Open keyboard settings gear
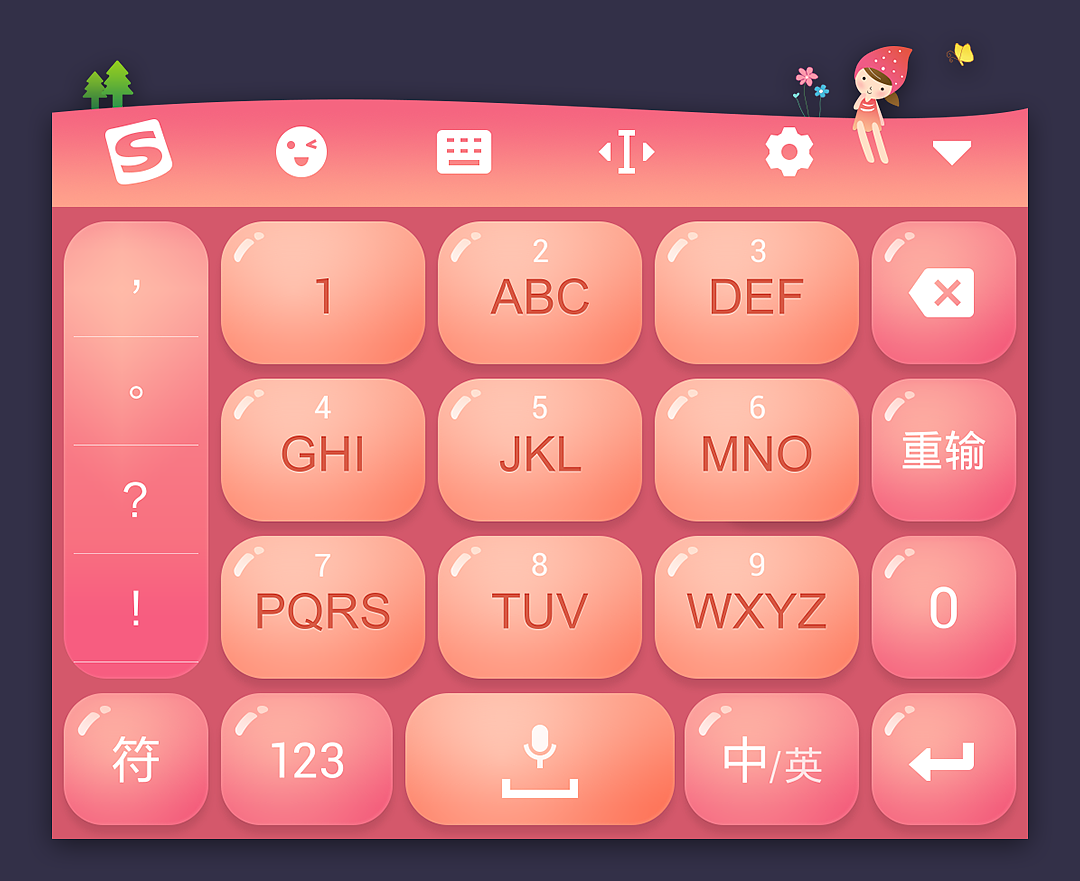Image resolution: width=1080 pixels, height=881 pixels. tap(789, 153)
